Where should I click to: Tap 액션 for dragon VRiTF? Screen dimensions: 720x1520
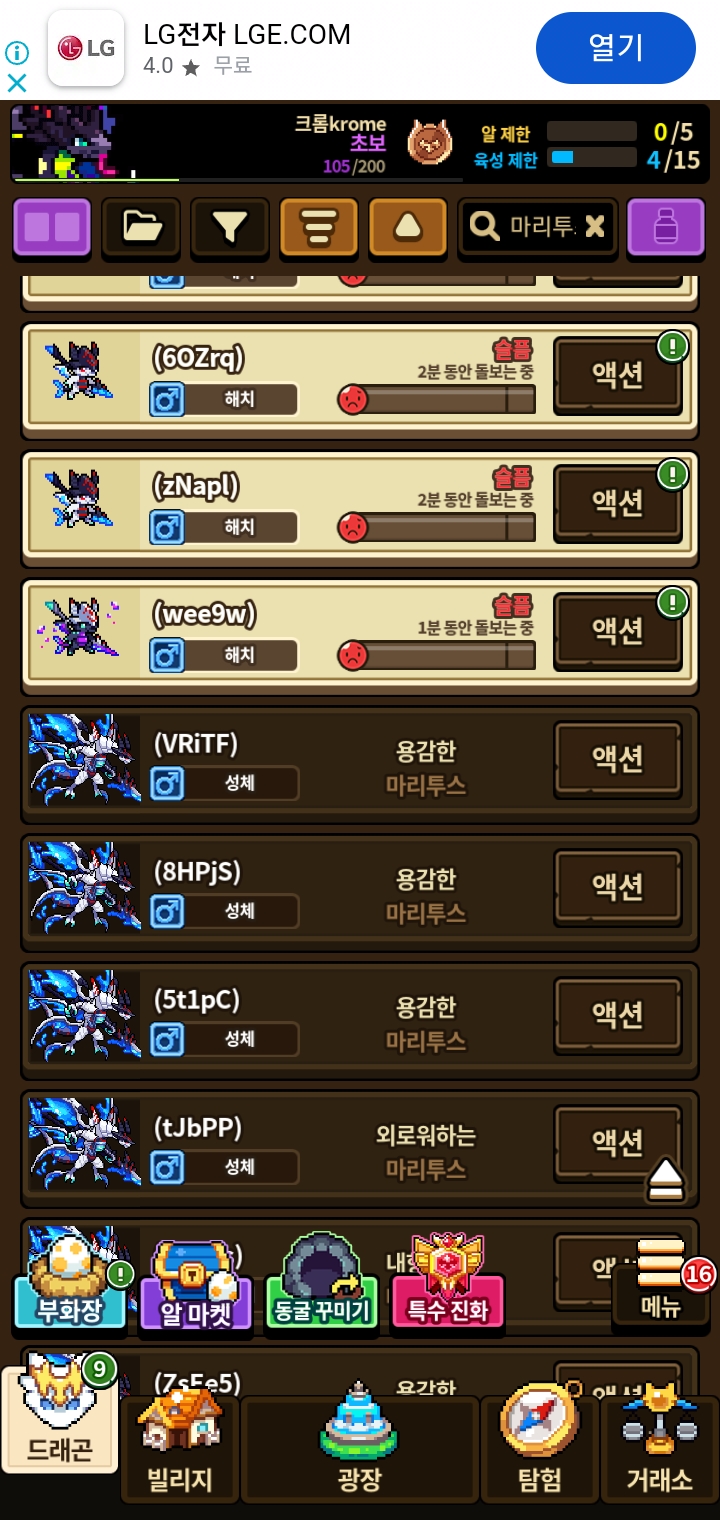(618, 759)
